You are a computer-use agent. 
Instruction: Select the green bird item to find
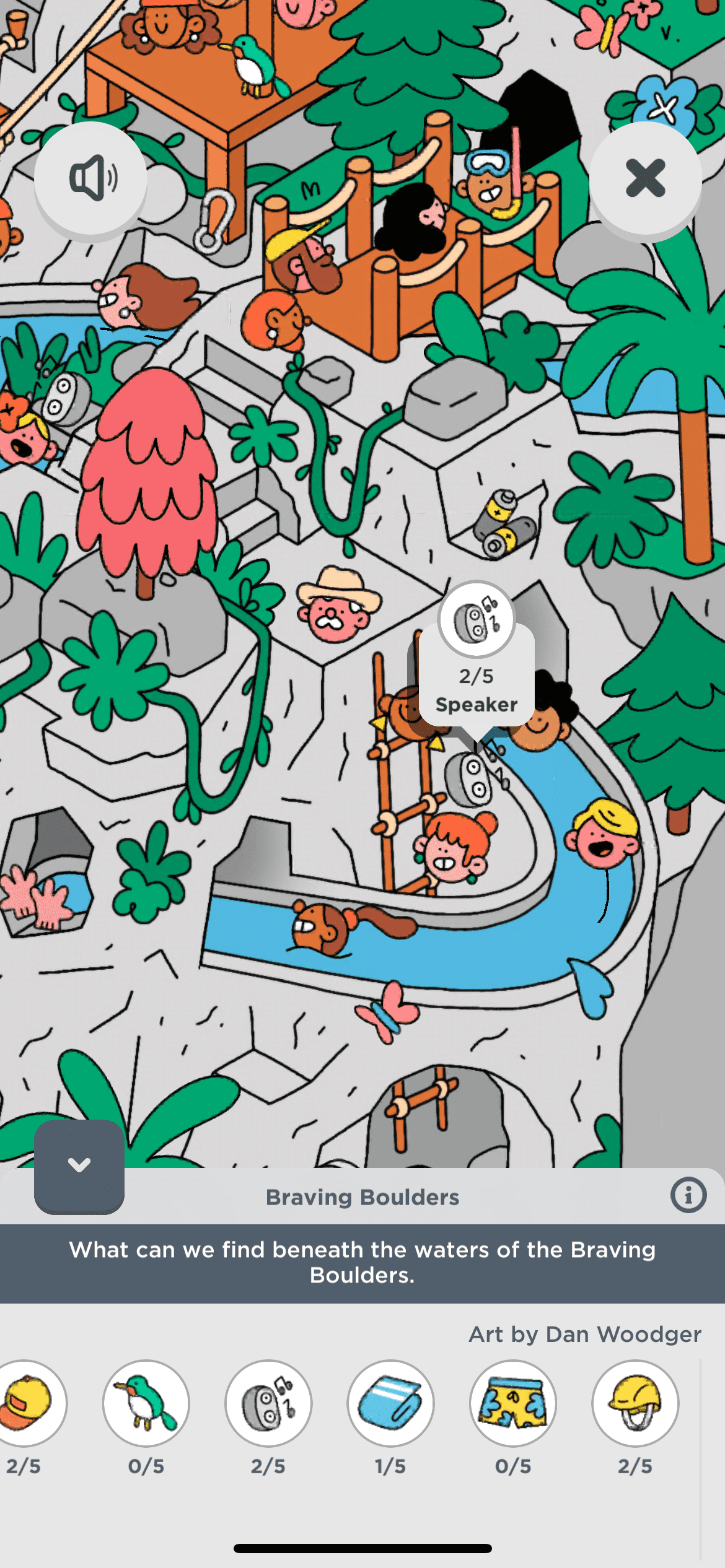(x=146, y=1403)
